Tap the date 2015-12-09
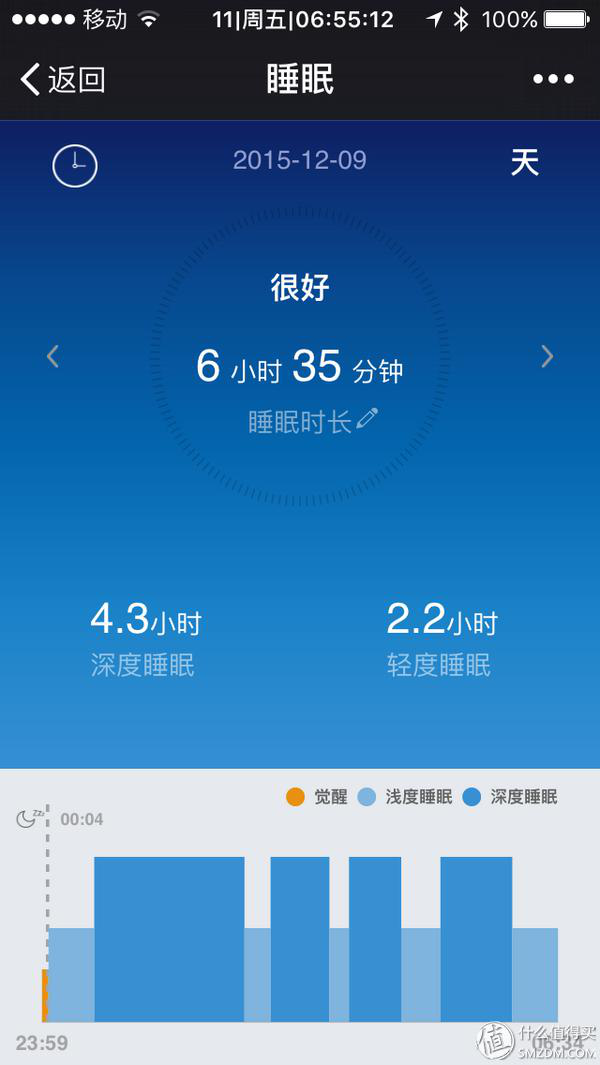 [x=299, y=160]
